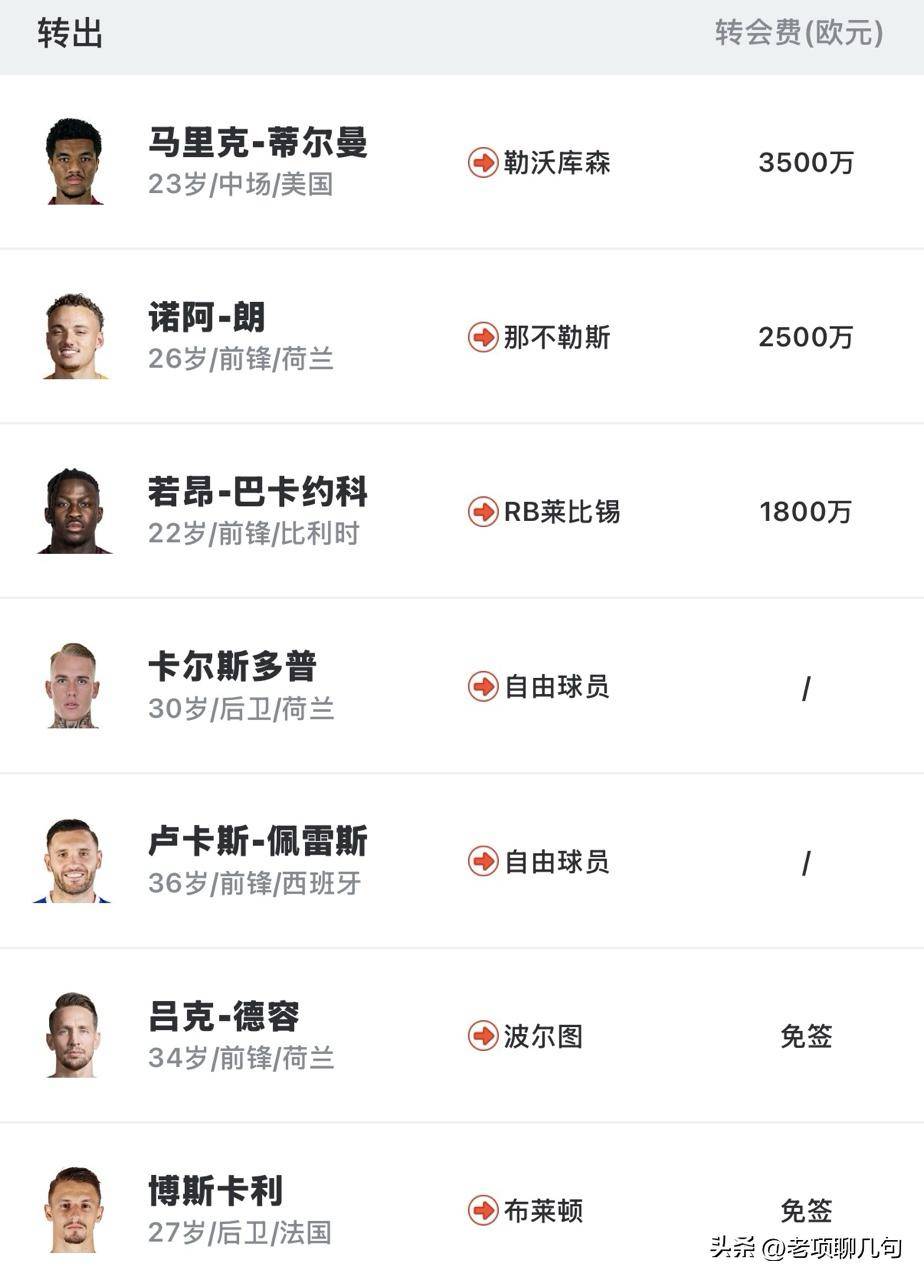
Task: Expand details for 博斯卡利 row
Action: click(x=216, y=1193)
